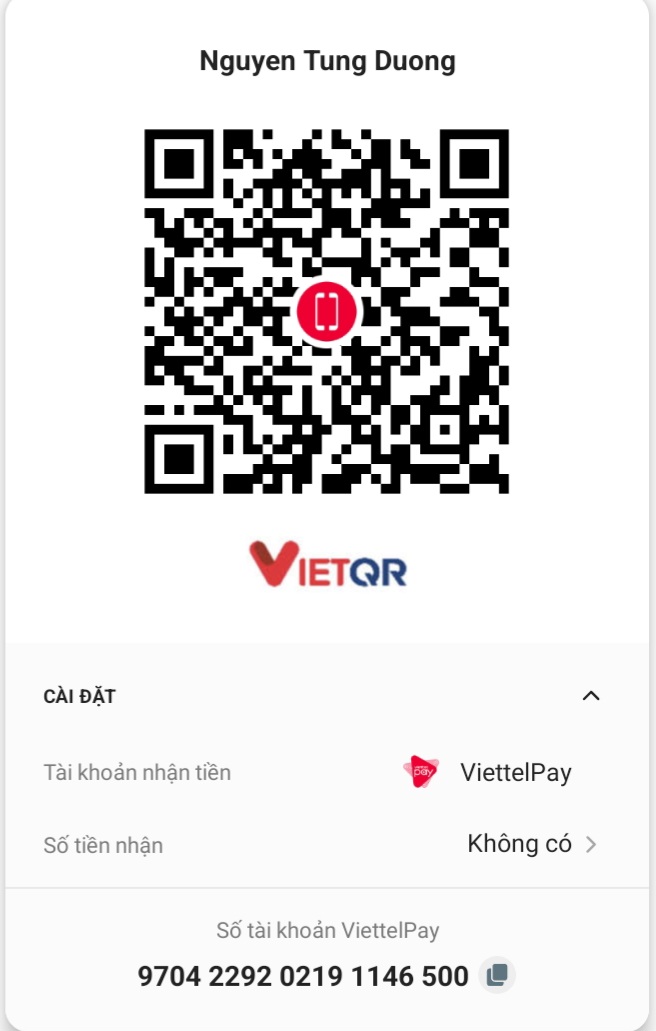Image resolution: width=656 pixels, height=1031 pixels.
Task: Copy the ViettelPay account number
Action: (x=497, y=975)
